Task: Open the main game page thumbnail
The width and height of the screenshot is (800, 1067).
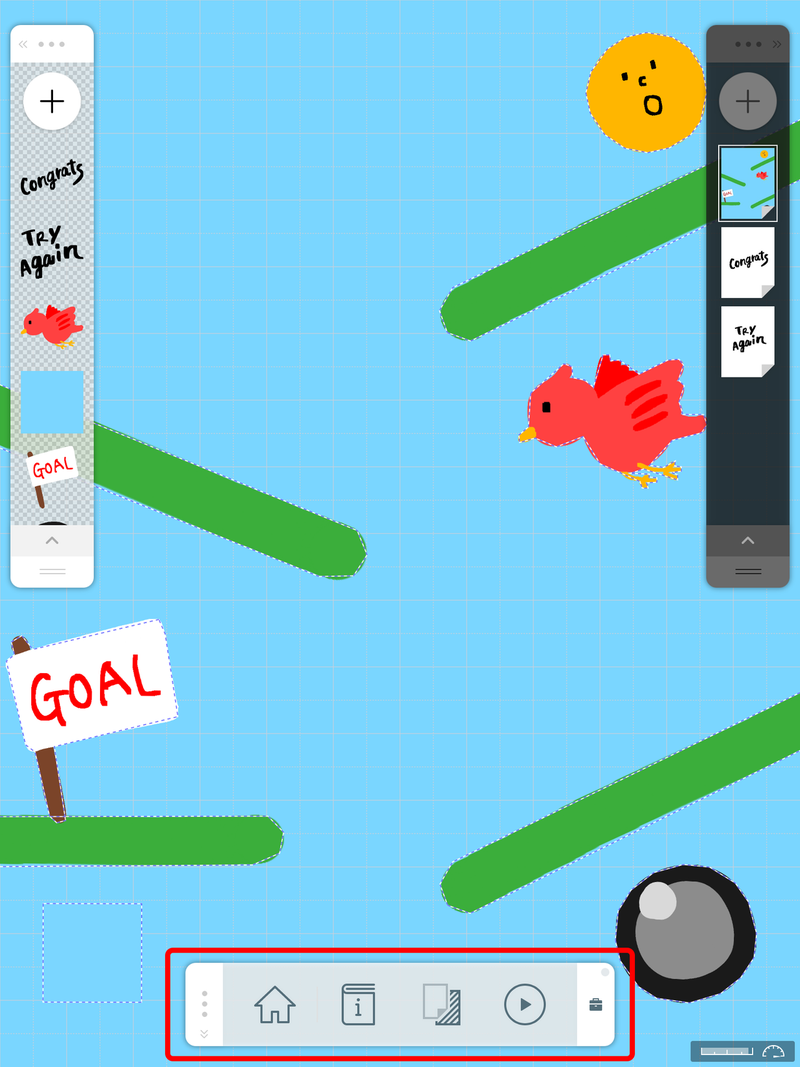Action: click(x=747, y=183)
